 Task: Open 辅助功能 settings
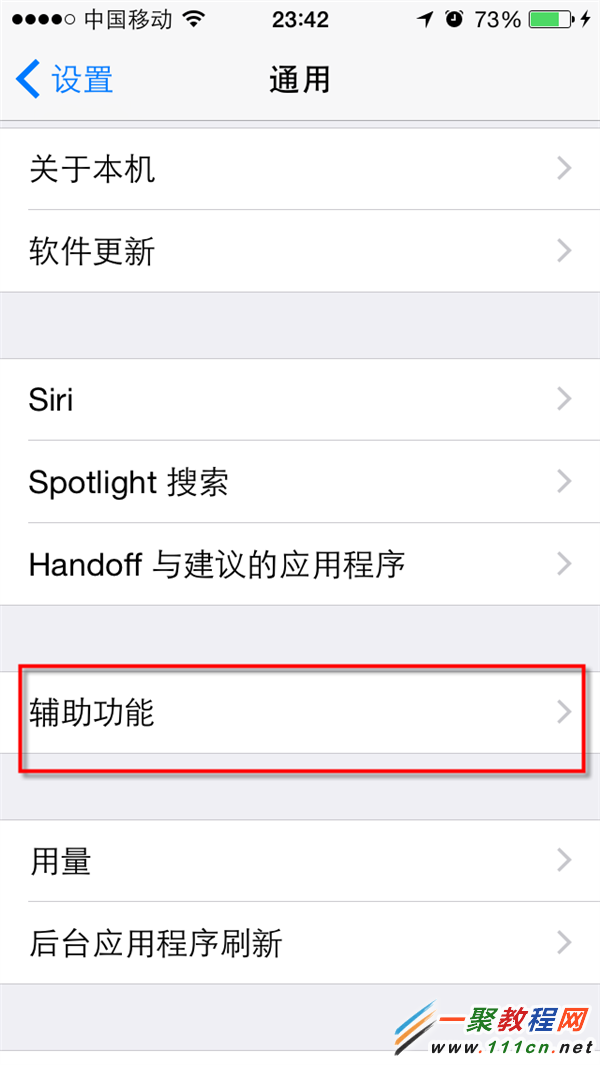pyautogui.click(x=300, y=713)
